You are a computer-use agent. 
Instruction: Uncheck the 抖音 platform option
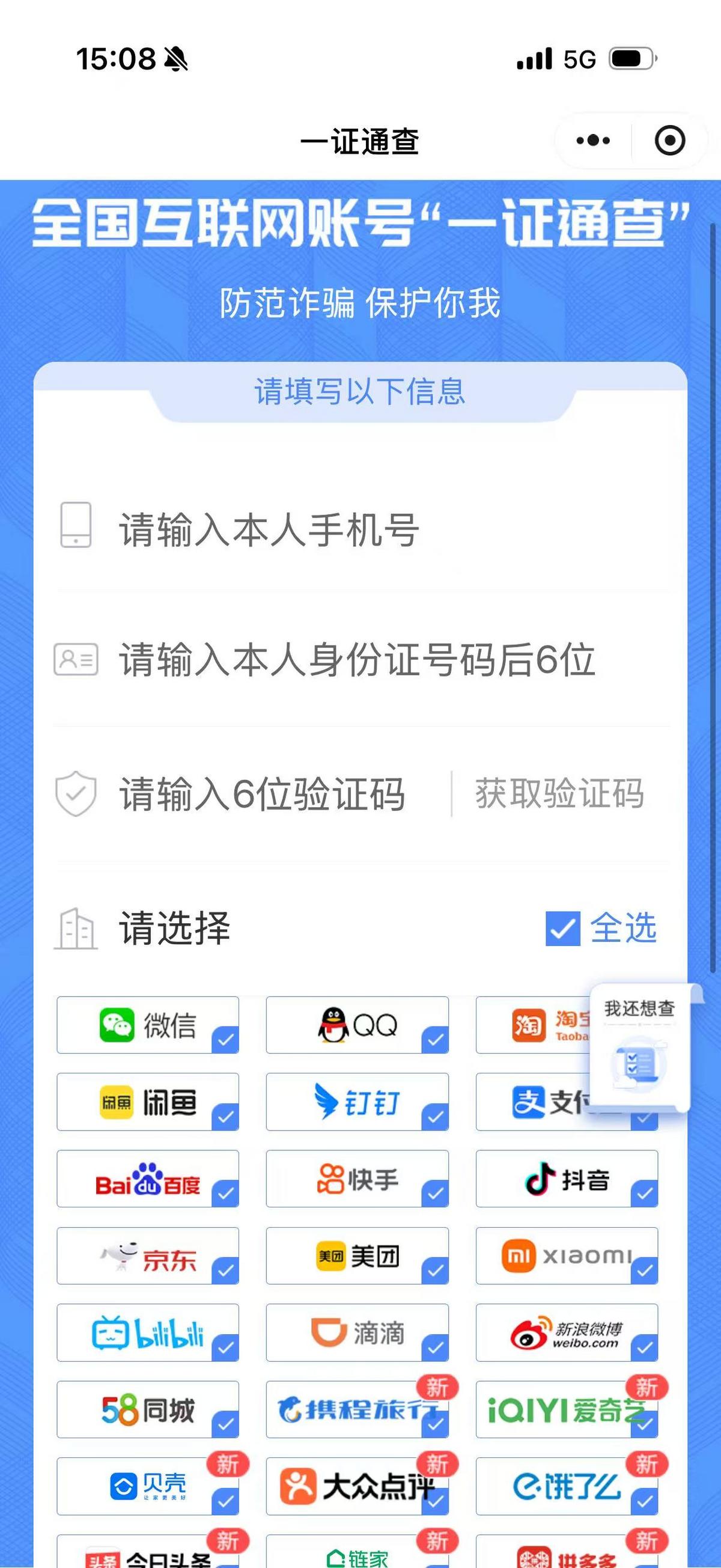[x=567, y=1179]
